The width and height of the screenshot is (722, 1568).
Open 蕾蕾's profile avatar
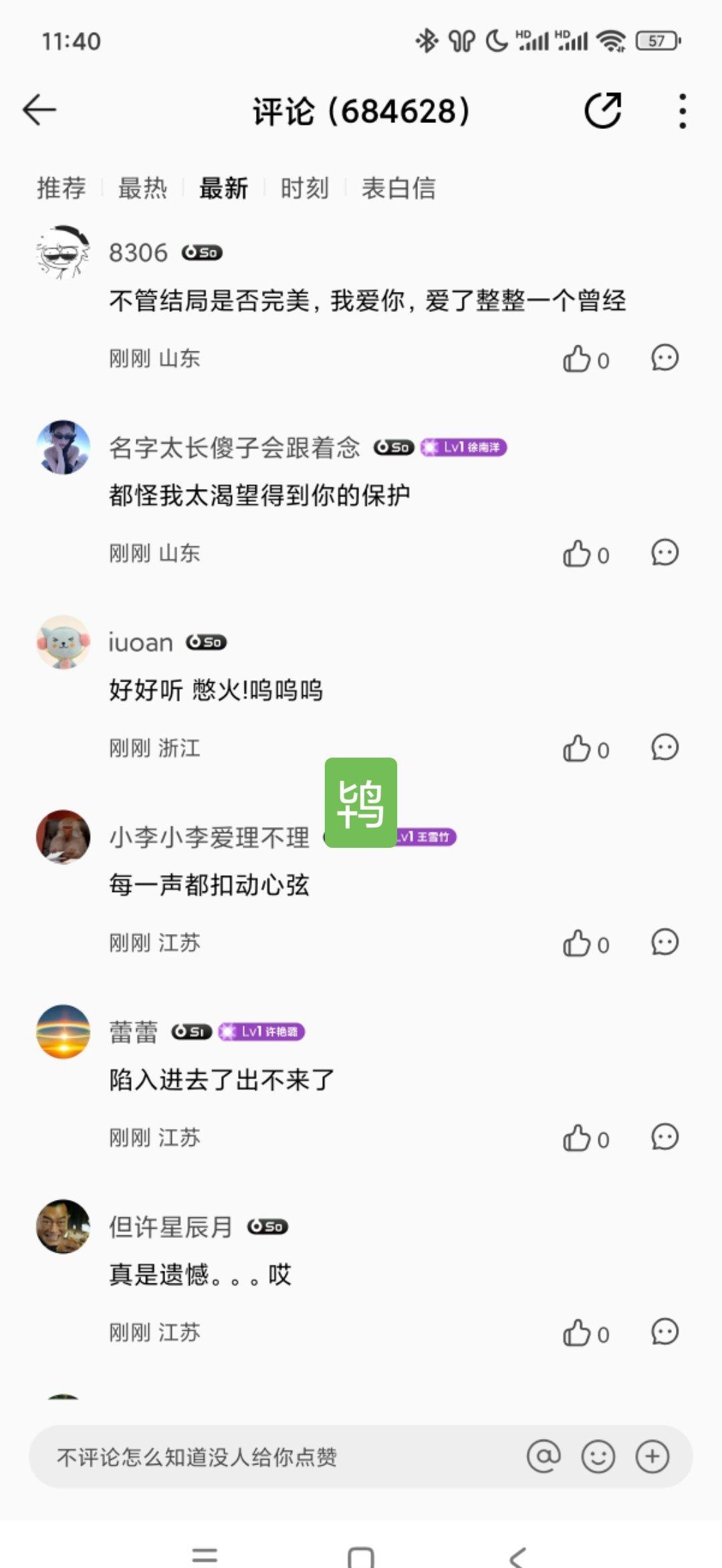(x=63, y=1032)
